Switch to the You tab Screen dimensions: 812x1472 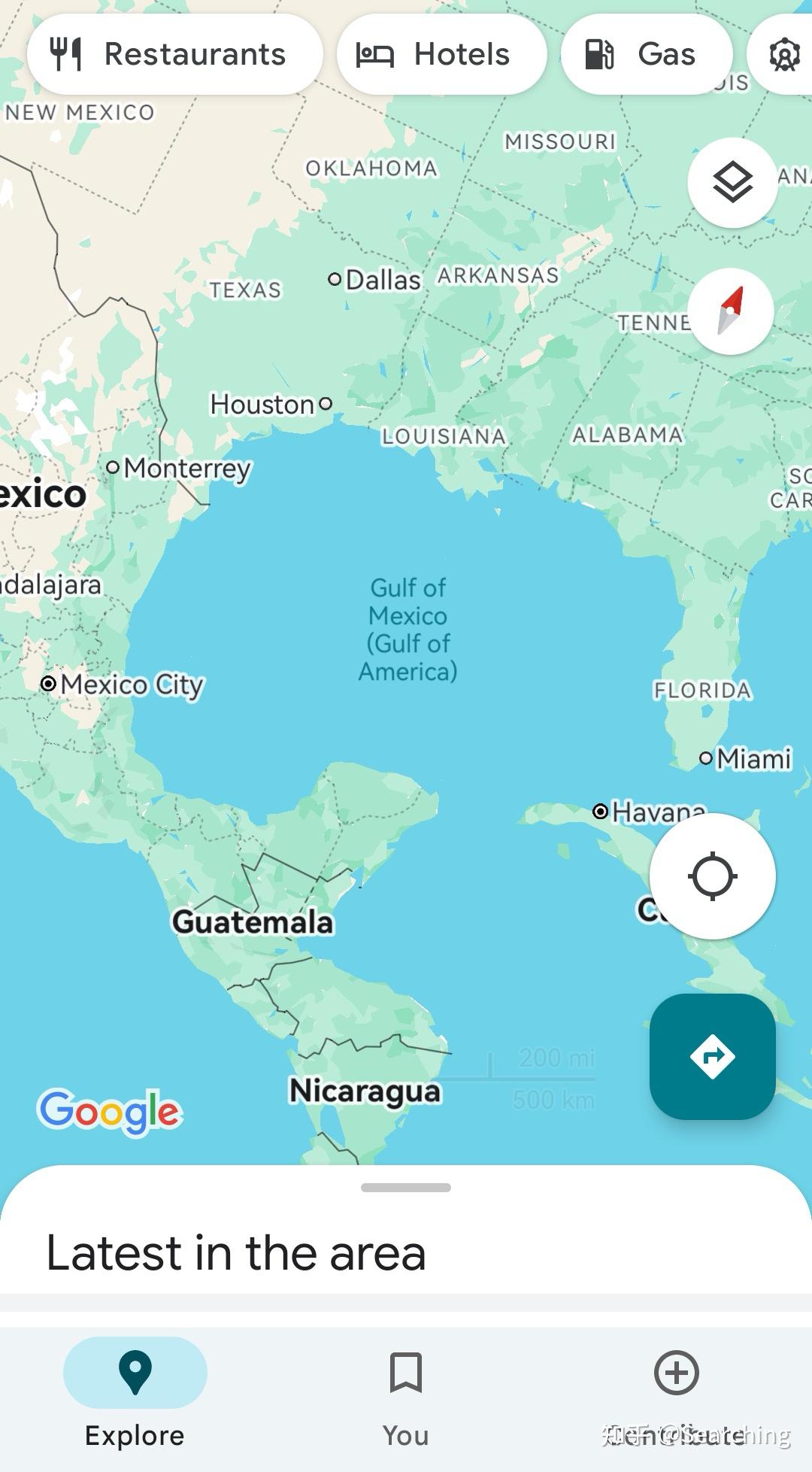(x=406, y=1396)
